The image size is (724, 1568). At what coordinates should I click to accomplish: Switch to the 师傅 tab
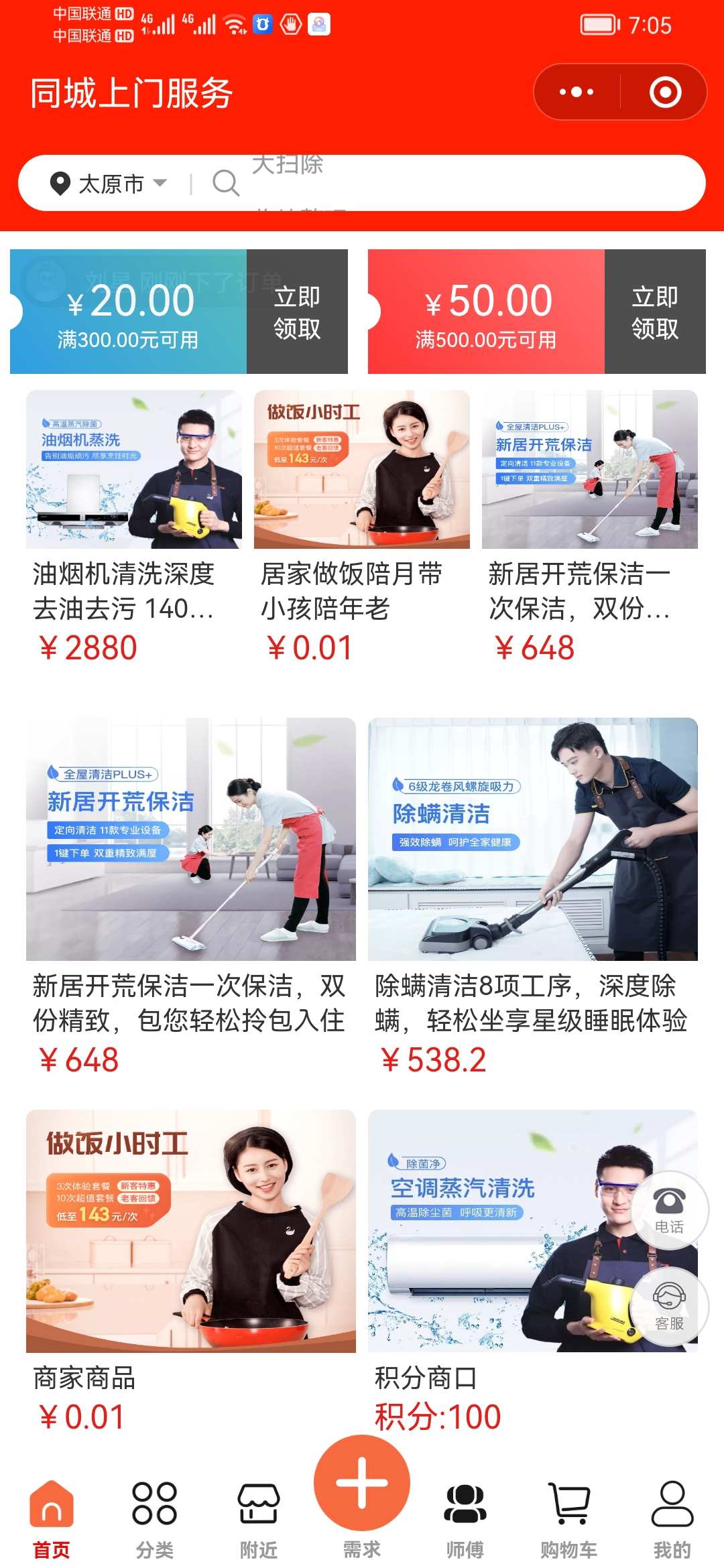(x=465, y=1517)
